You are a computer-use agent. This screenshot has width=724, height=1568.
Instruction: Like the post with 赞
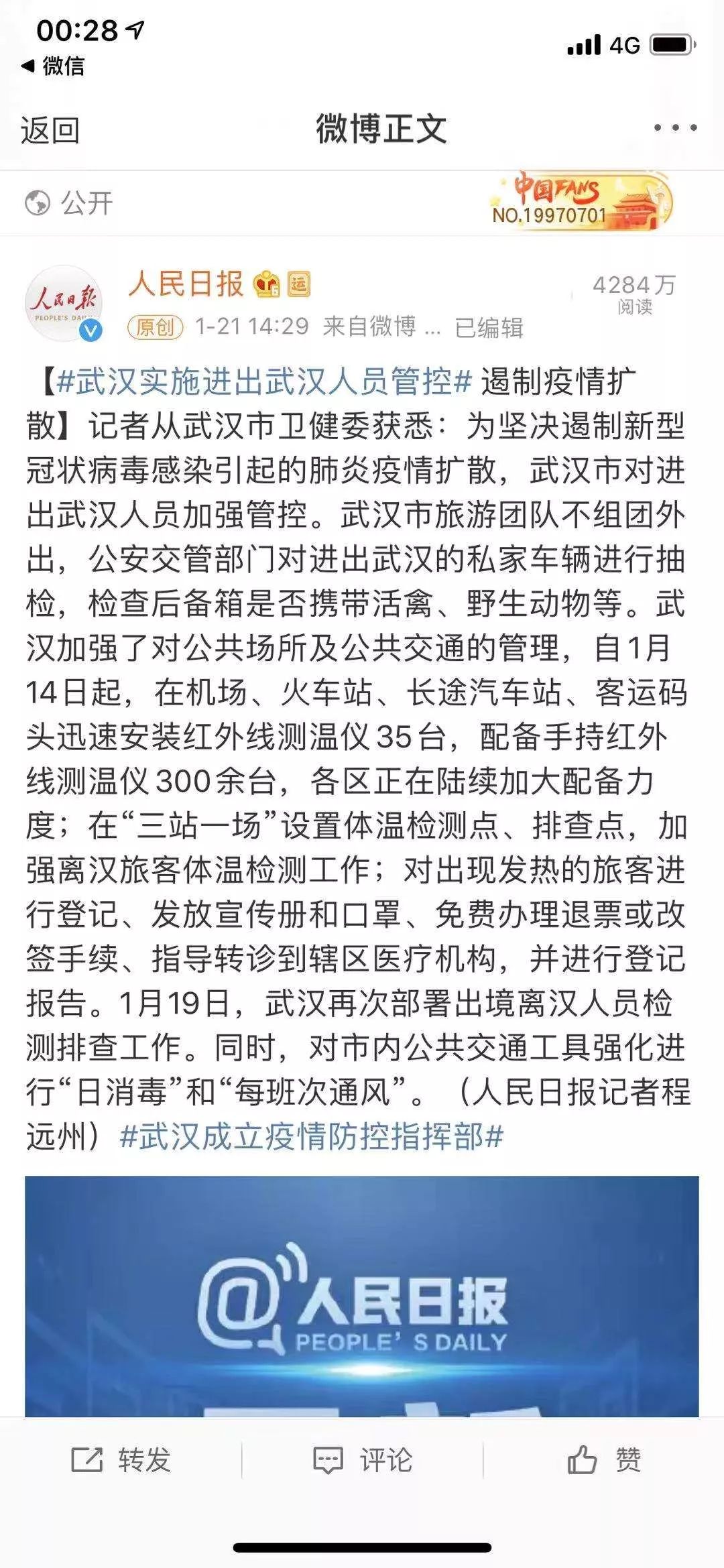pyautogui.click(x=604, y=1459)
